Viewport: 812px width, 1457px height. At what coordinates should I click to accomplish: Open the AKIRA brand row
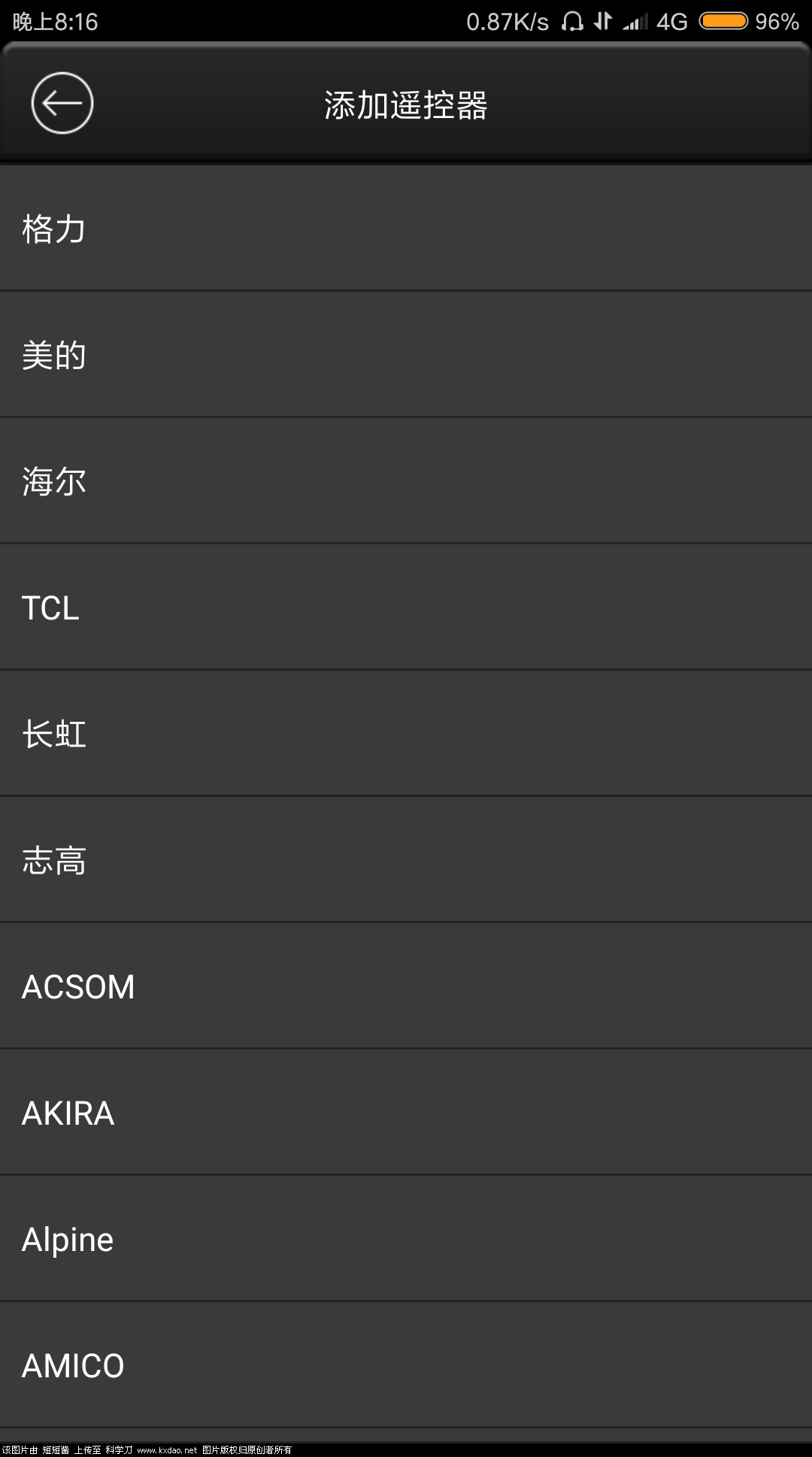[x=406, y=1113]
